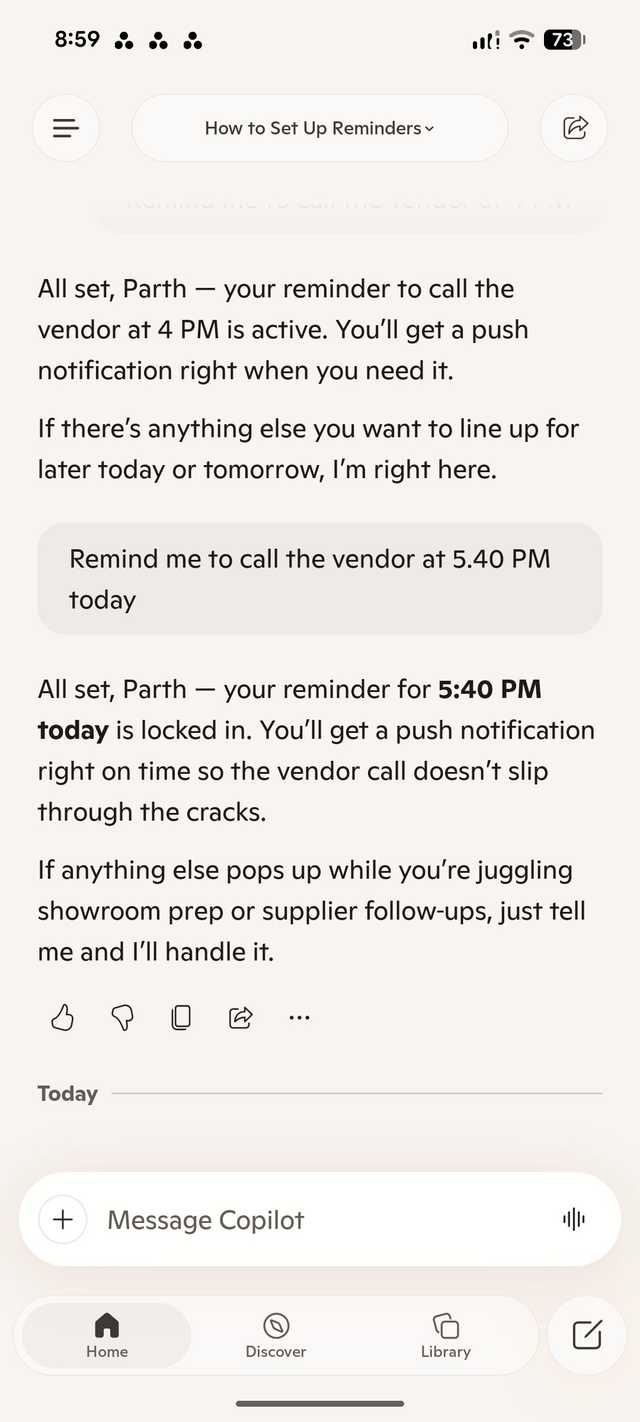
Task: Give the response a thumbs down
Action: click(122, 1018)
